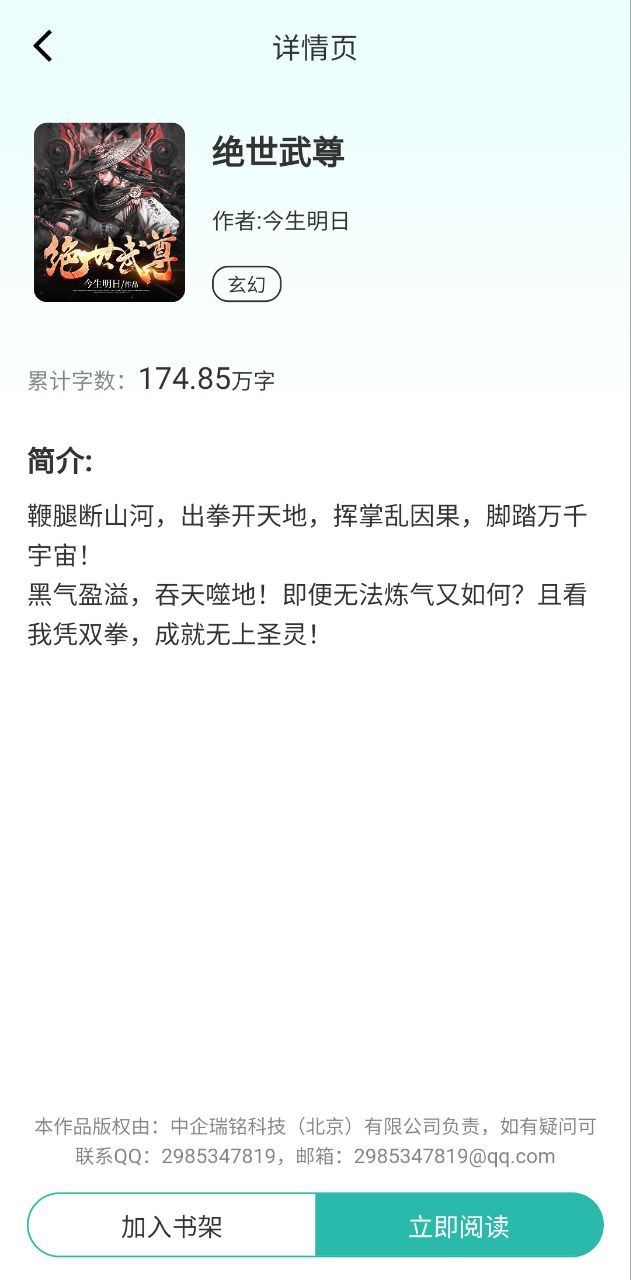The image size is (631, 1280).
Task: Select the 玄幻 genre tag
Action: 247,284
